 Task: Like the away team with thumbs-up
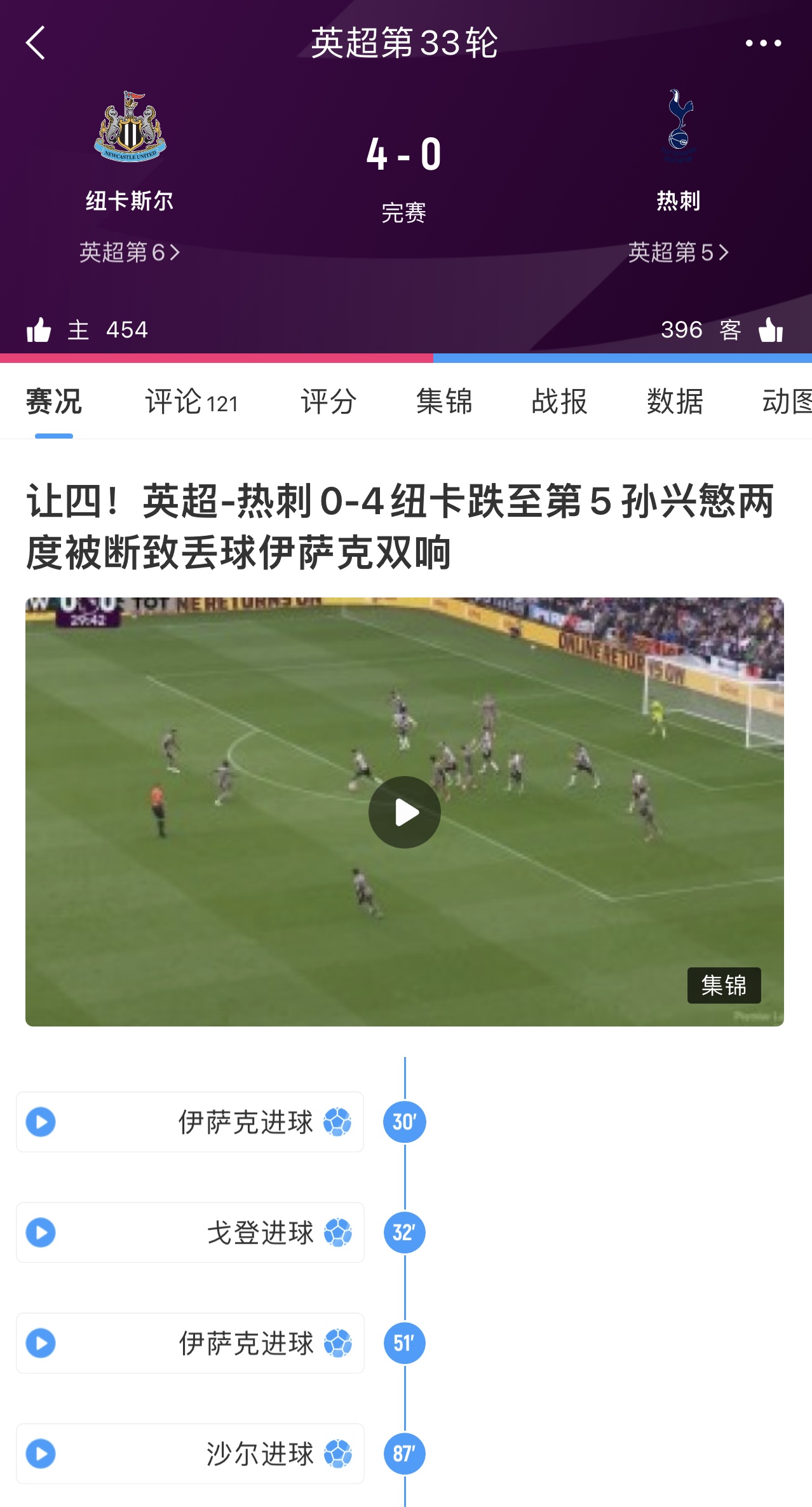[x=771, y=330]
